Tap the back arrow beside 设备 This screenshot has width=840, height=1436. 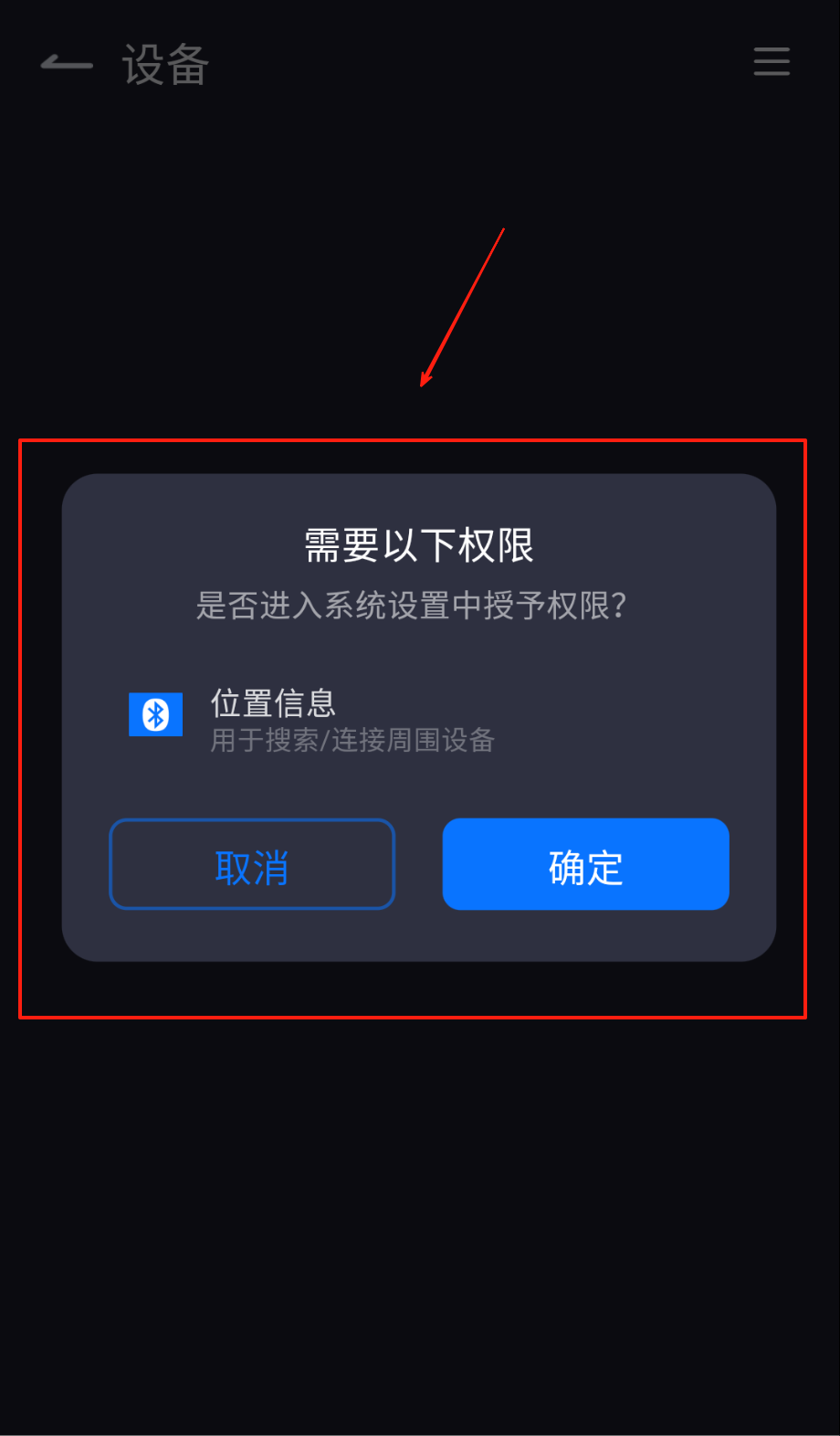coord(67,63)
